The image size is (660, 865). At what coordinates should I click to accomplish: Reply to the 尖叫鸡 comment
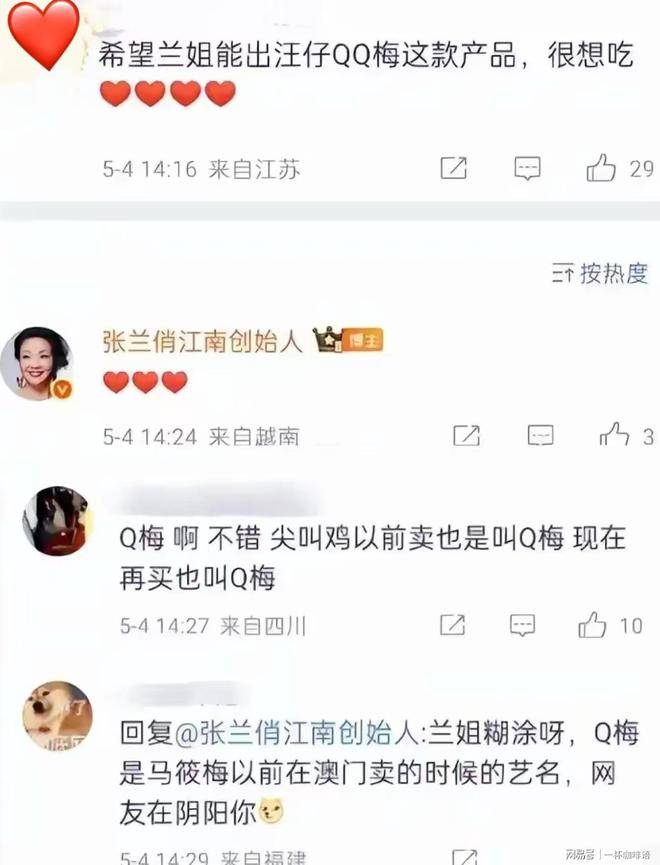click(x=522, y=625)
